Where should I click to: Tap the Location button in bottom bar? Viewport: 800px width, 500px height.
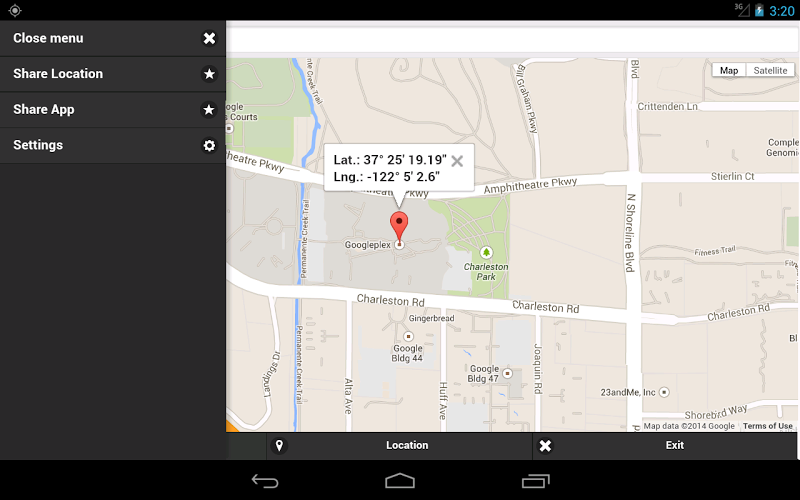400,446
